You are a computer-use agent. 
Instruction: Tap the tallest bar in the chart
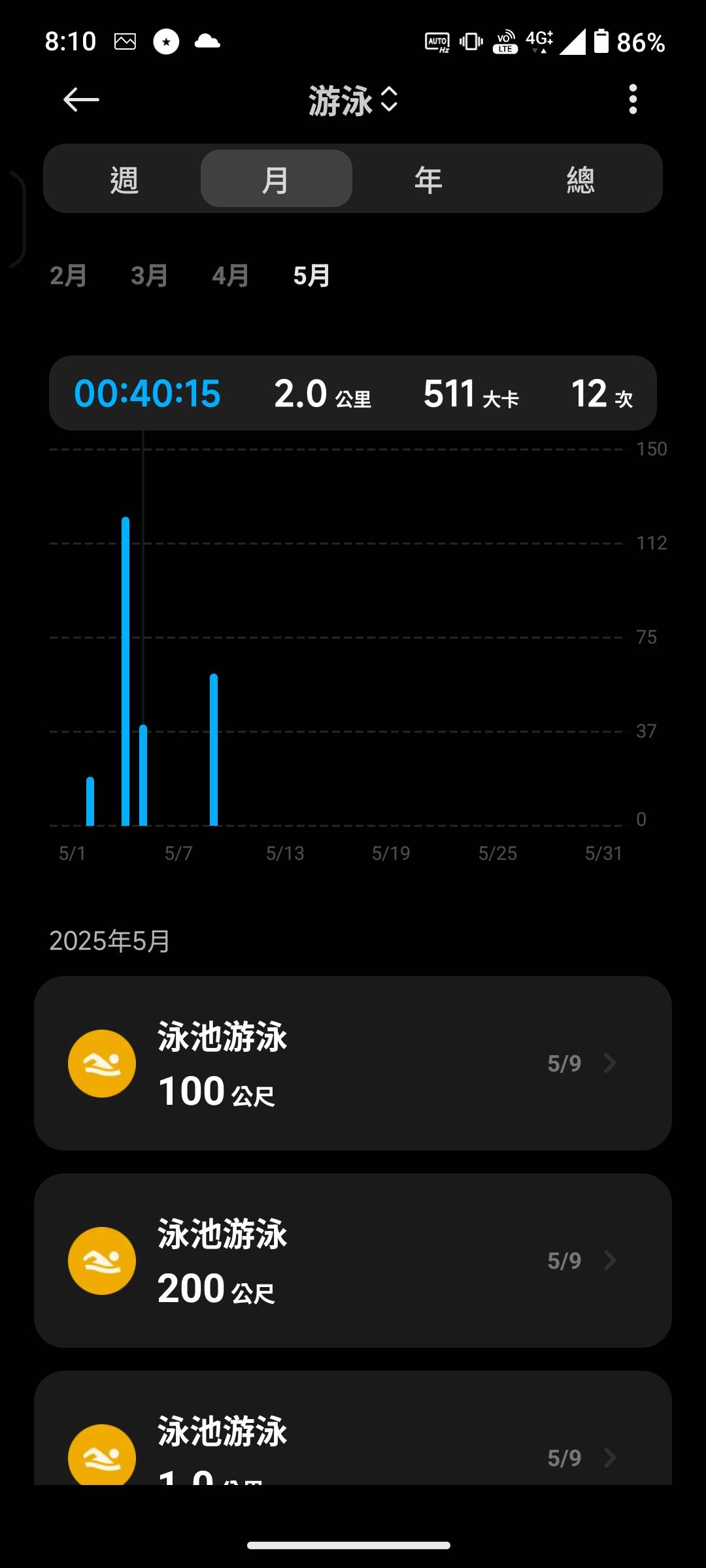click(126, 671)
